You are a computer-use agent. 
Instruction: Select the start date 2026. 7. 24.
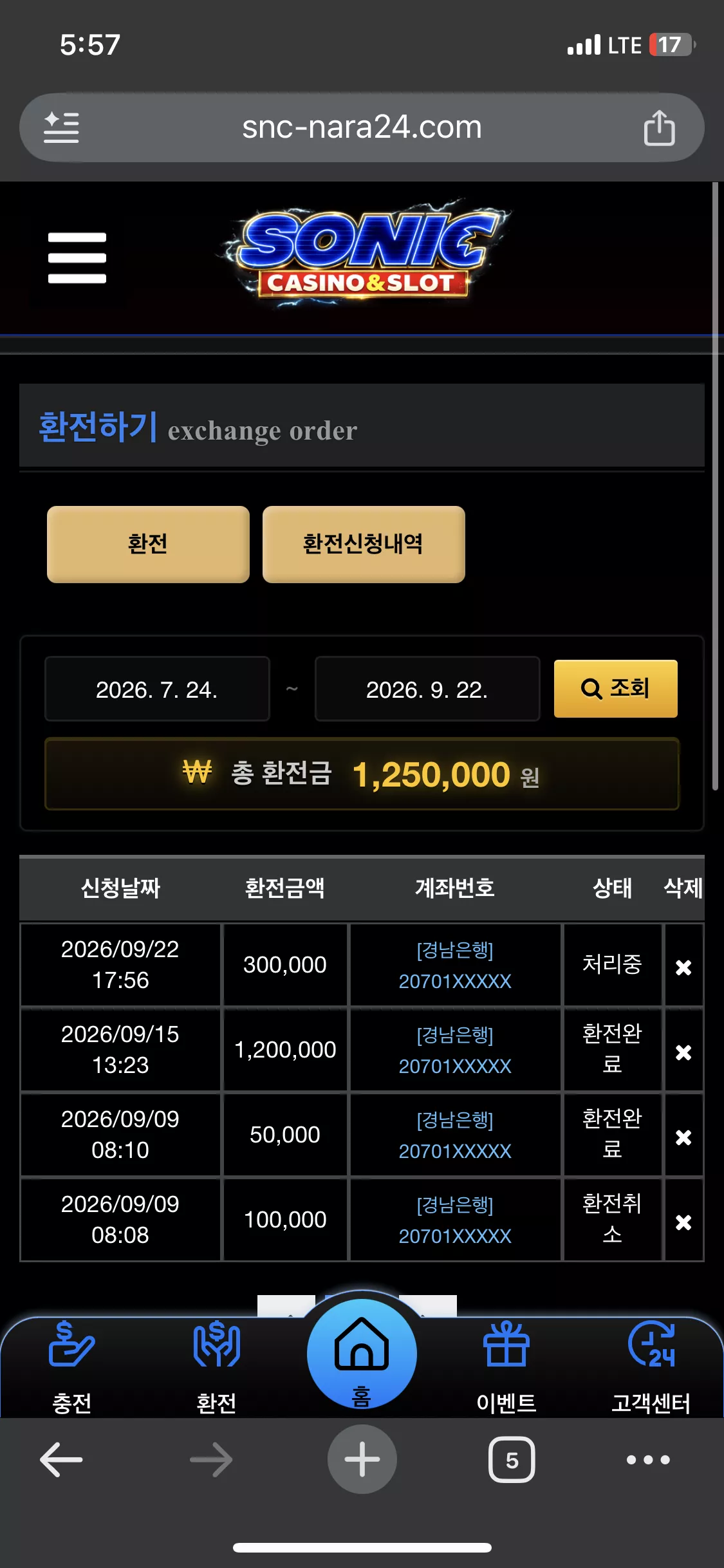click(157, 689)
